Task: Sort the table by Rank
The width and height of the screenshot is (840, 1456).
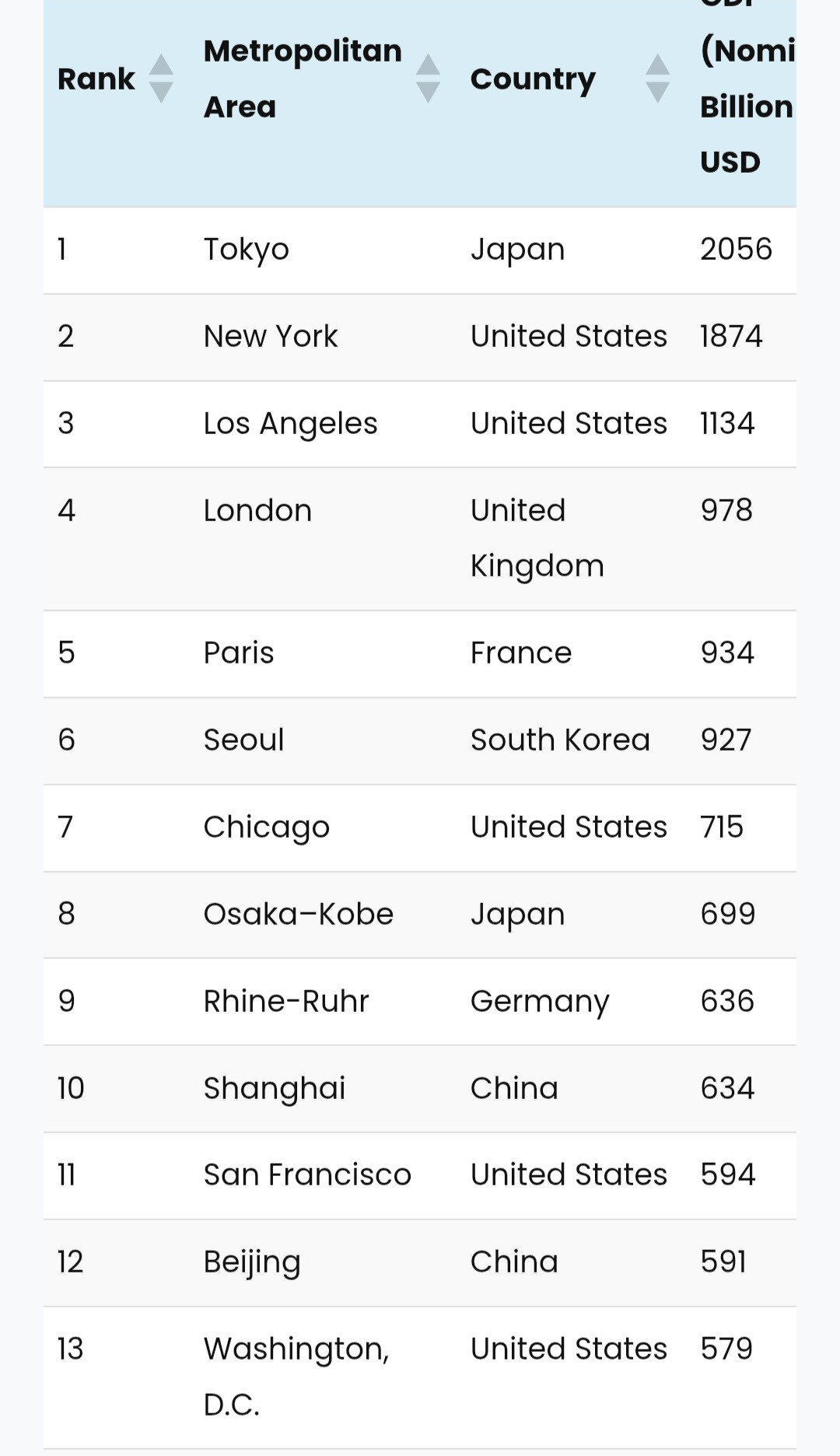Action: (161, 79)
